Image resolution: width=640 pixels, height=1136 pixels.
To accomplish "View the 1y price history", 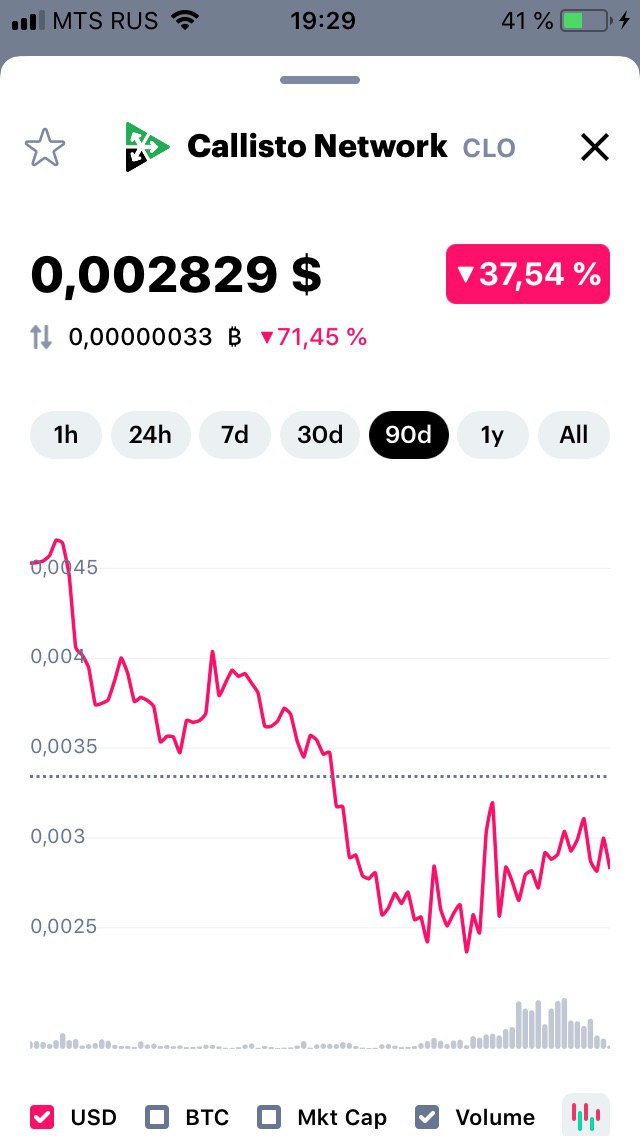I will (x=493, y=435).
